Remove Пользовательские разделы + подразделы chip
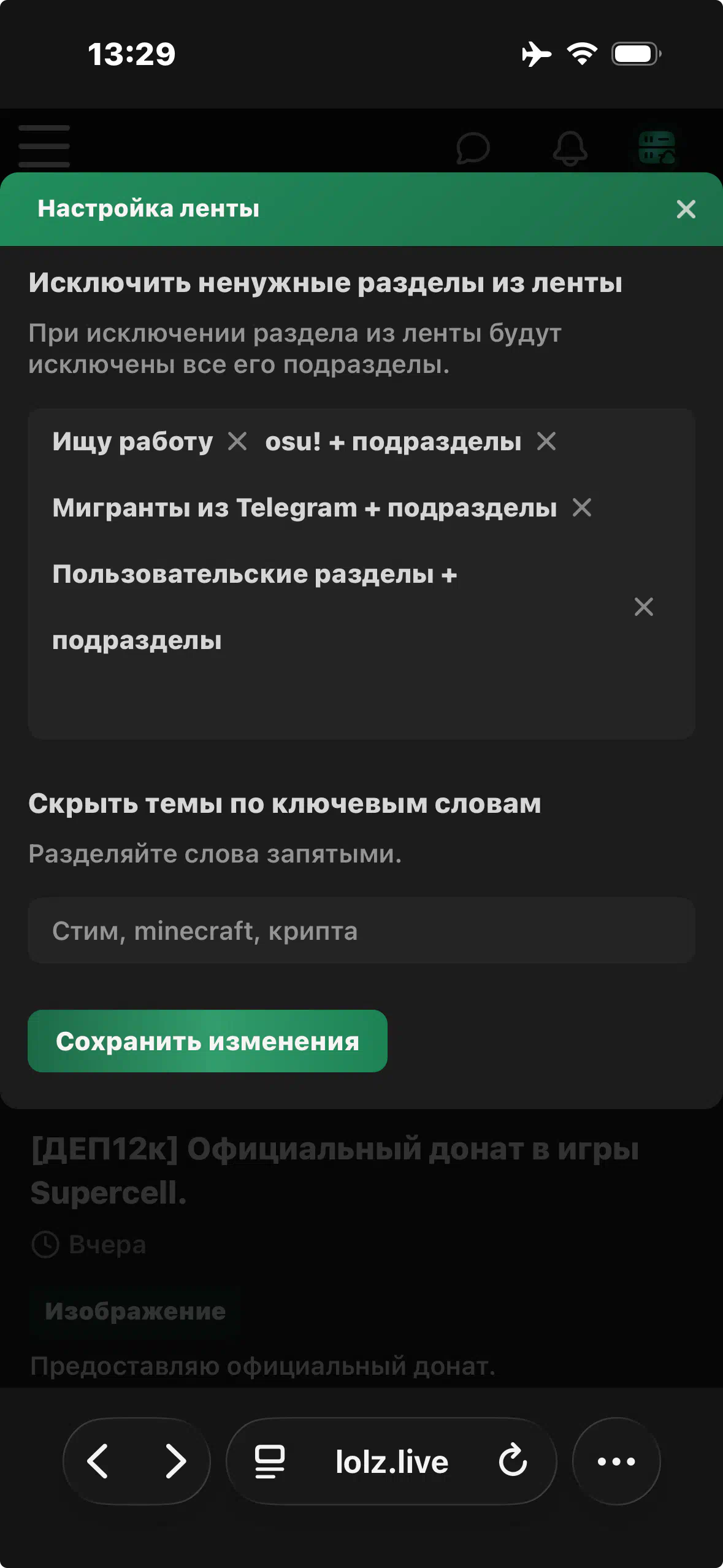Viewport: 723px width, 1568px height. point(643,607)
